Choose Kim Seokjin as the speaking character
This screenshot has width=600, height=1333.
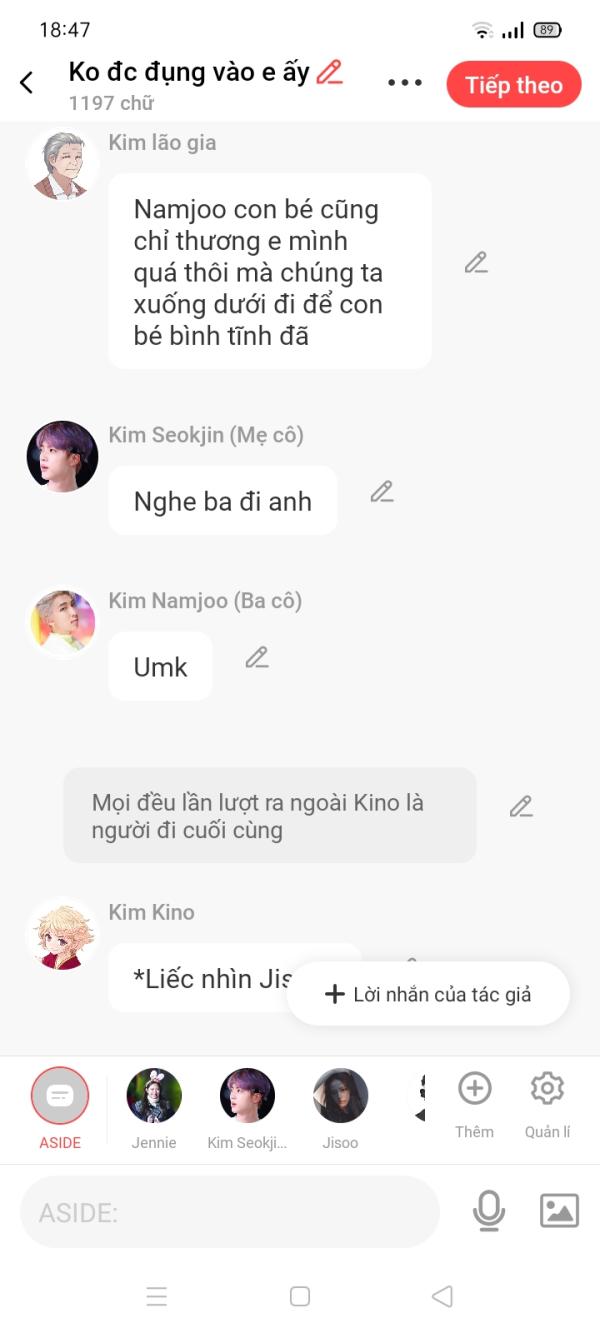tap(247, 1109)
